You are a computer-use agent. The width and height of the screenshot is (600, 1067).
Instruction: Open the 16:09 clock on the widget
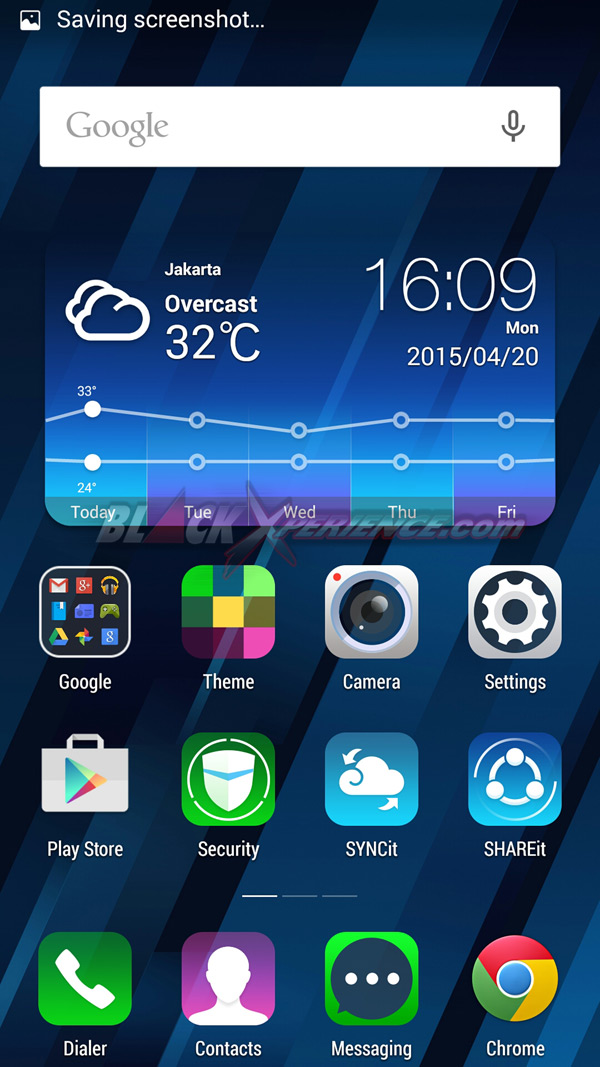[x=450, y=285]
